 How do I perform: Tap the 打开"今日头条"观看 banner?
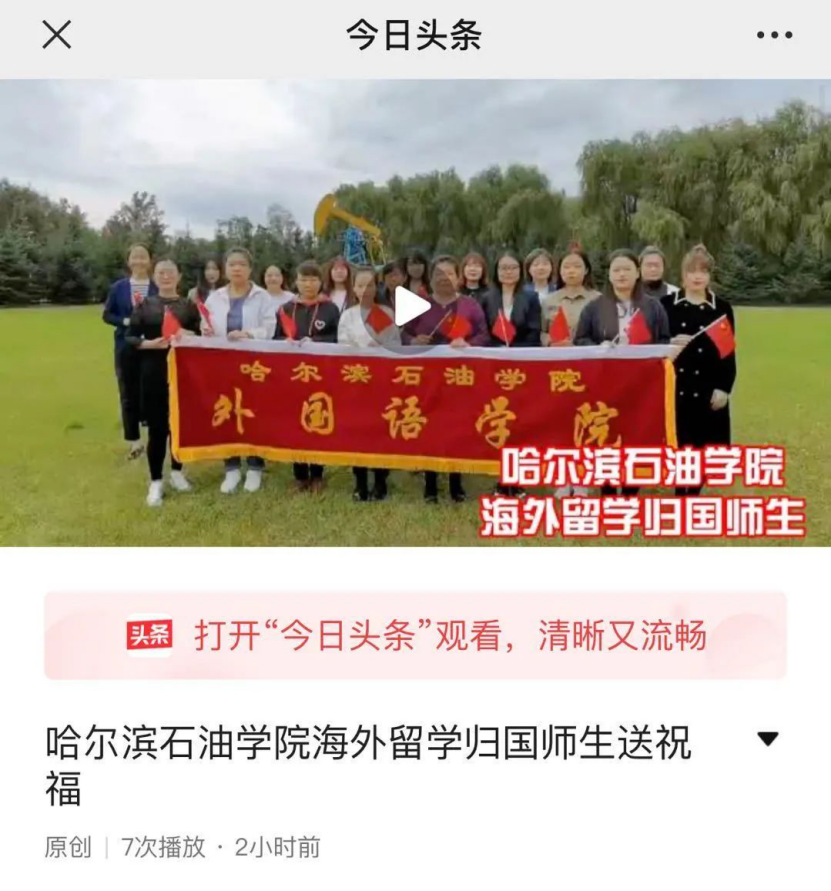tap(415, 636)
